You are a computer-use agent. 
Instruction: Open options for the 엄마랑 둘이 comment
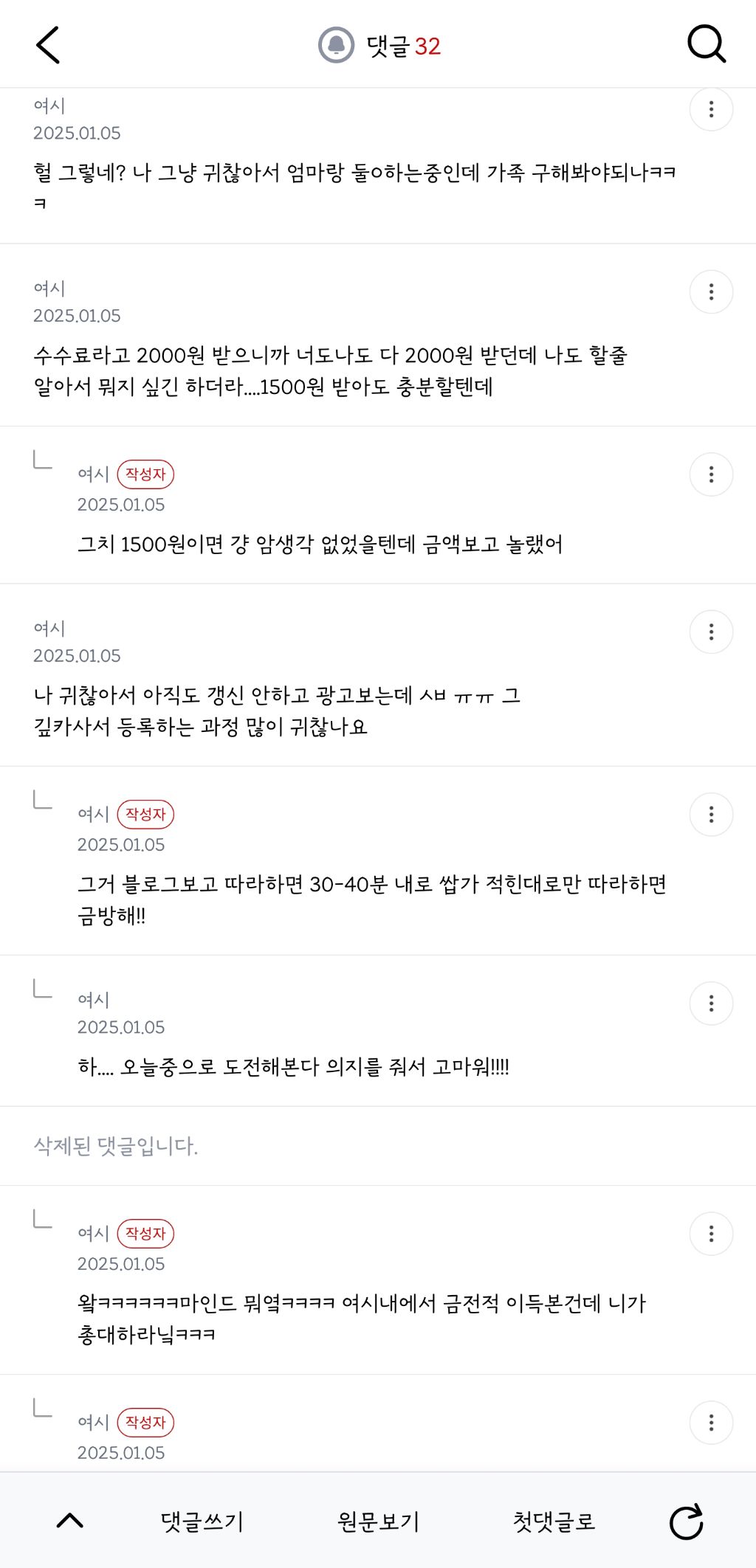pyautogui.click(x=711, y=110)
